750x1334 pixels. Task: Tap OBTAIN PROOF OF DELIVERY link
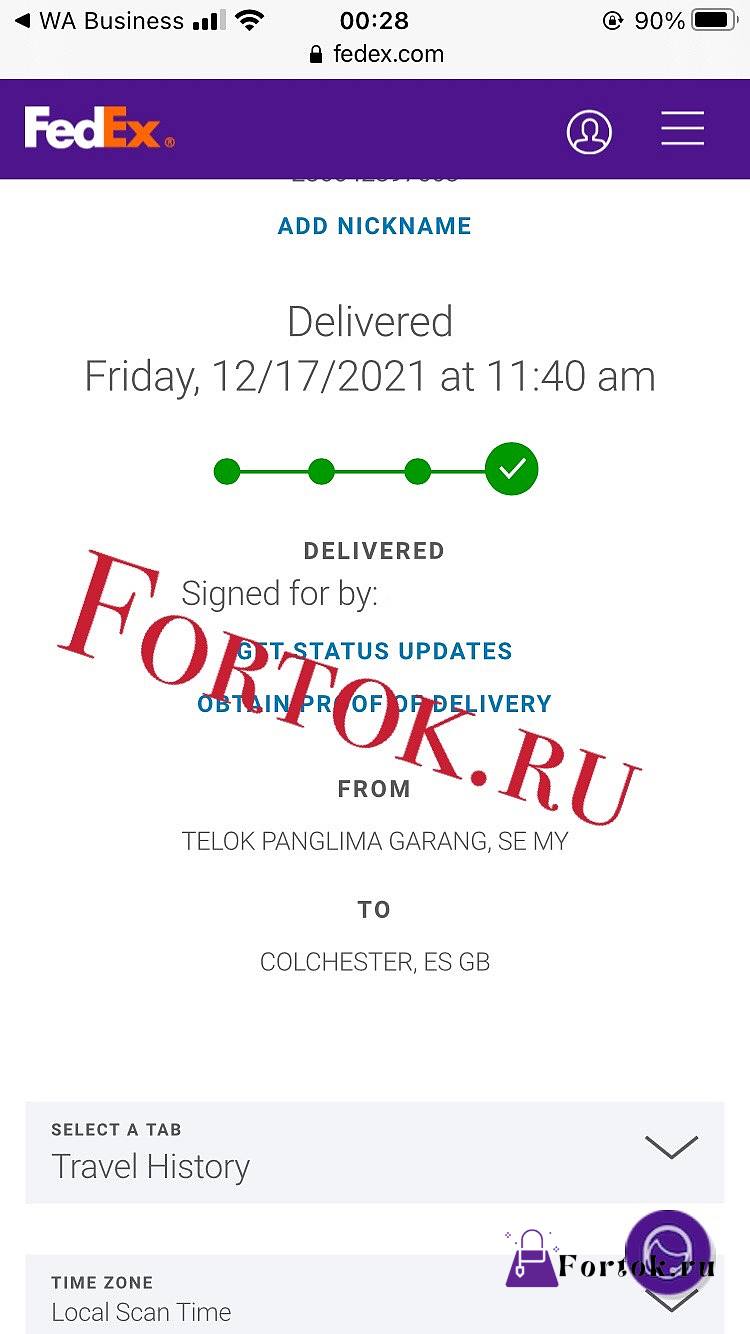pyautogui.click(x=375, y=704)
